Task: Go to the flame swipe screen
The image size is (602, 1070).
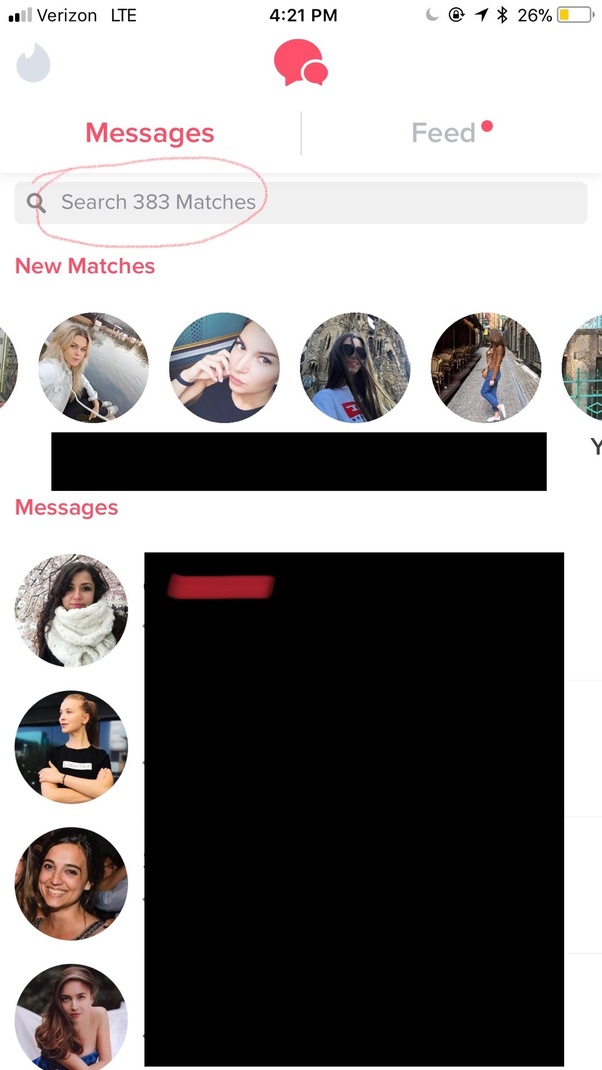Action: pyautogui.click(x=33, y=65)
